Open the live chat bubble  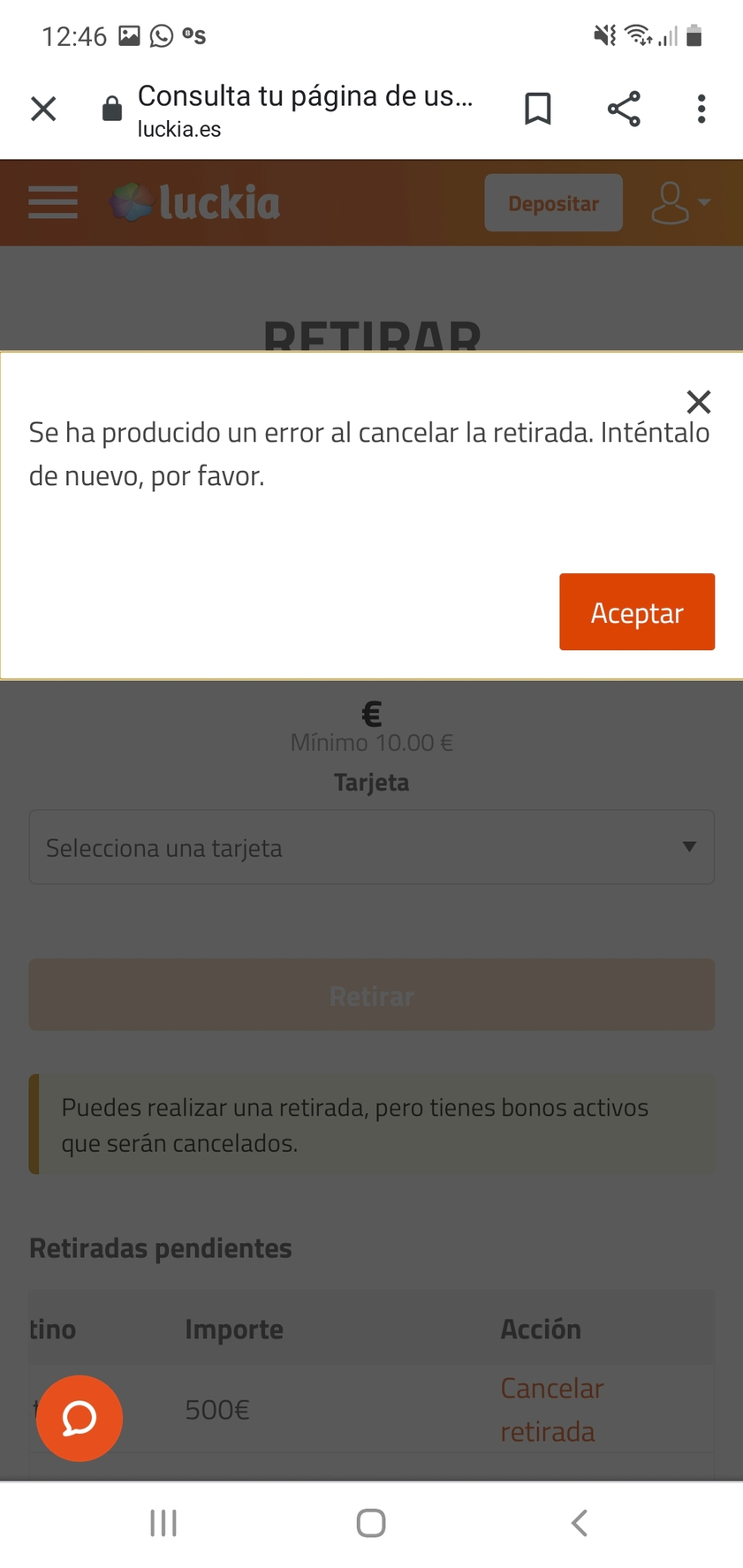(x=80, y=1418)
